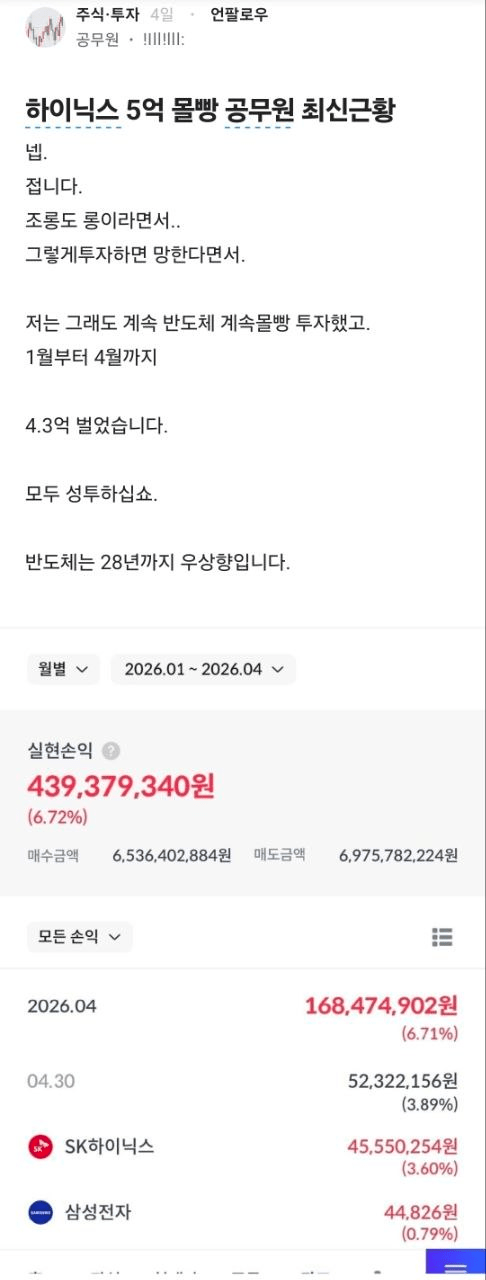
Task: Tap 언팔로우 to unfollow the channel
Action: [x=239, y=15]
